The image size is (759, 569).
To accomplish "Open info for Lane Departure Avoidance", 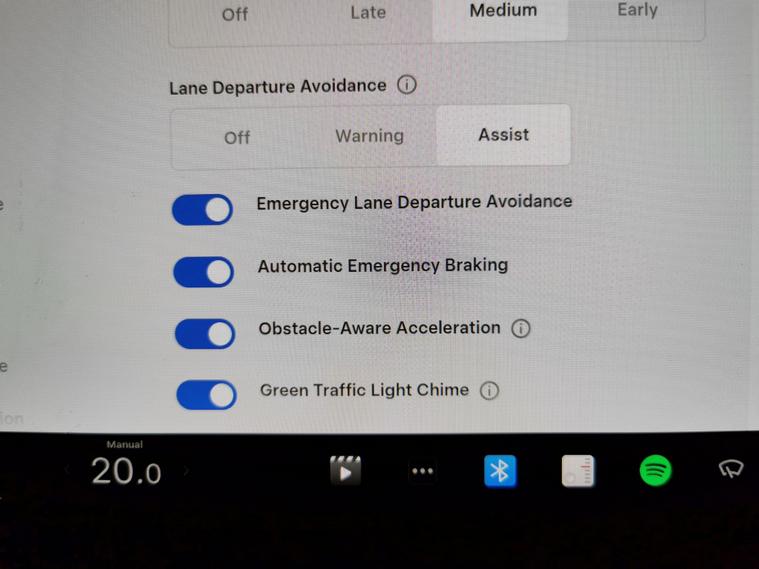I will [x=406, y=85].
